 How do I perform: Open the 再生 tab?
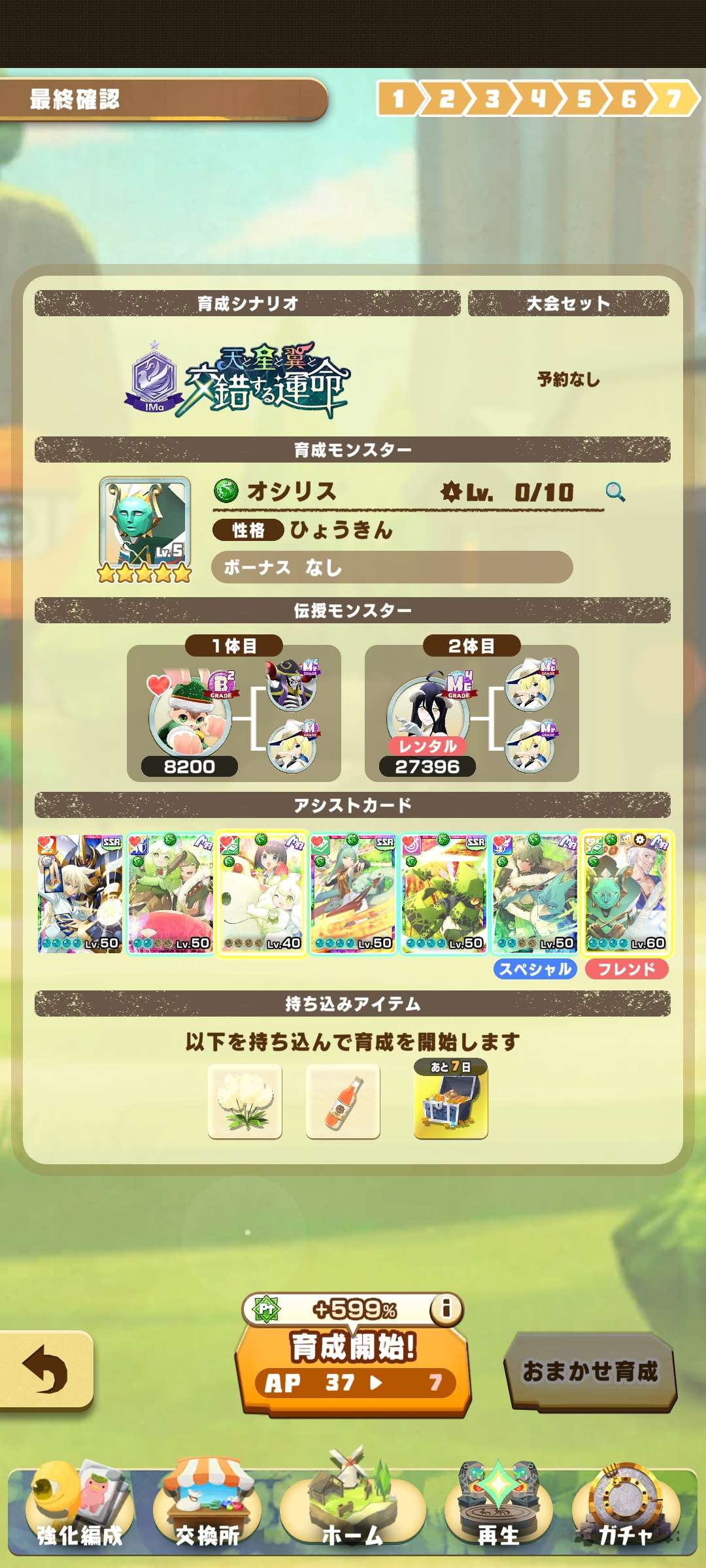click(498, 1514)
